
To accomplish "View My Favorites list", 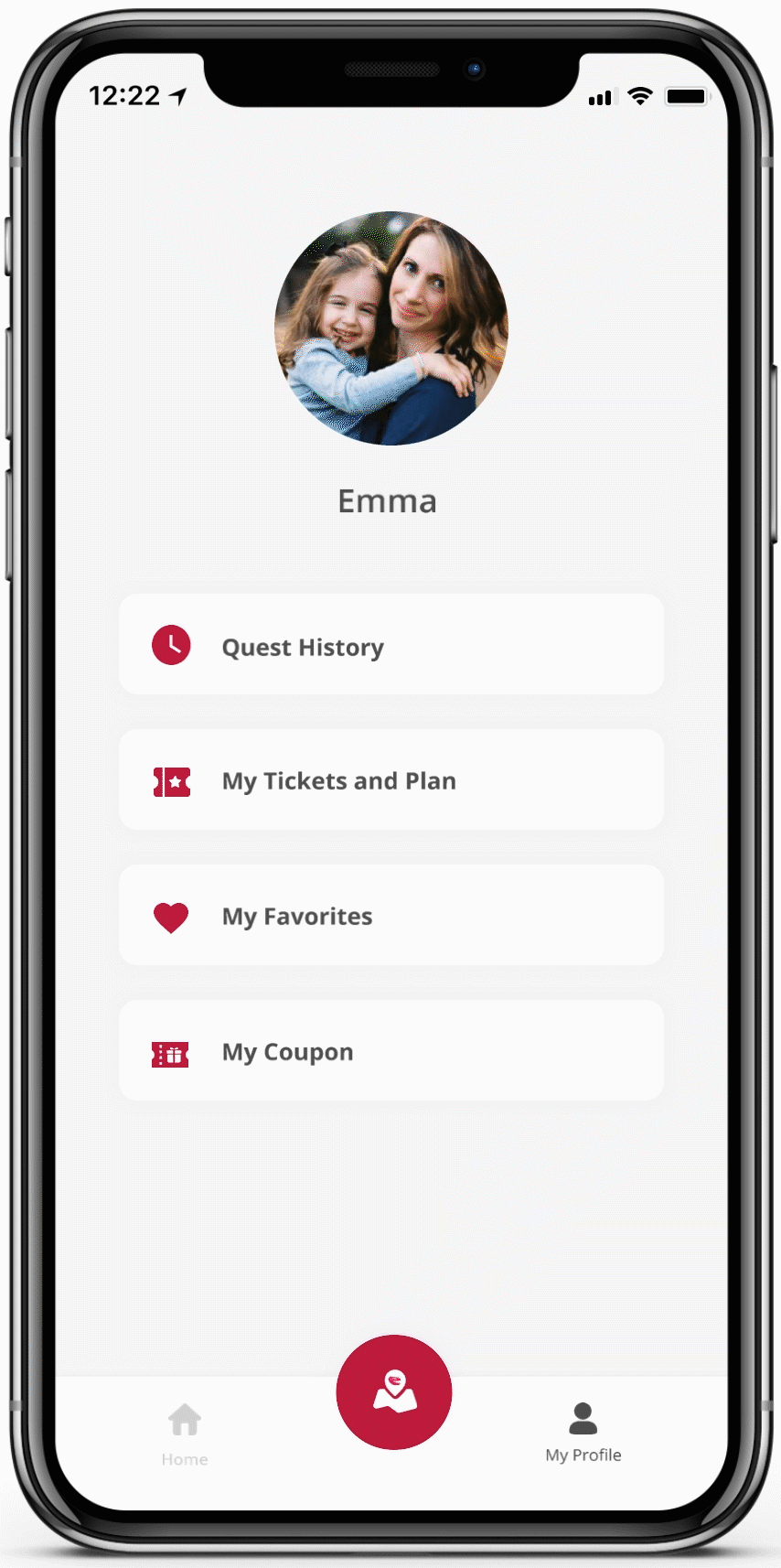I will [x=390, y=916].
